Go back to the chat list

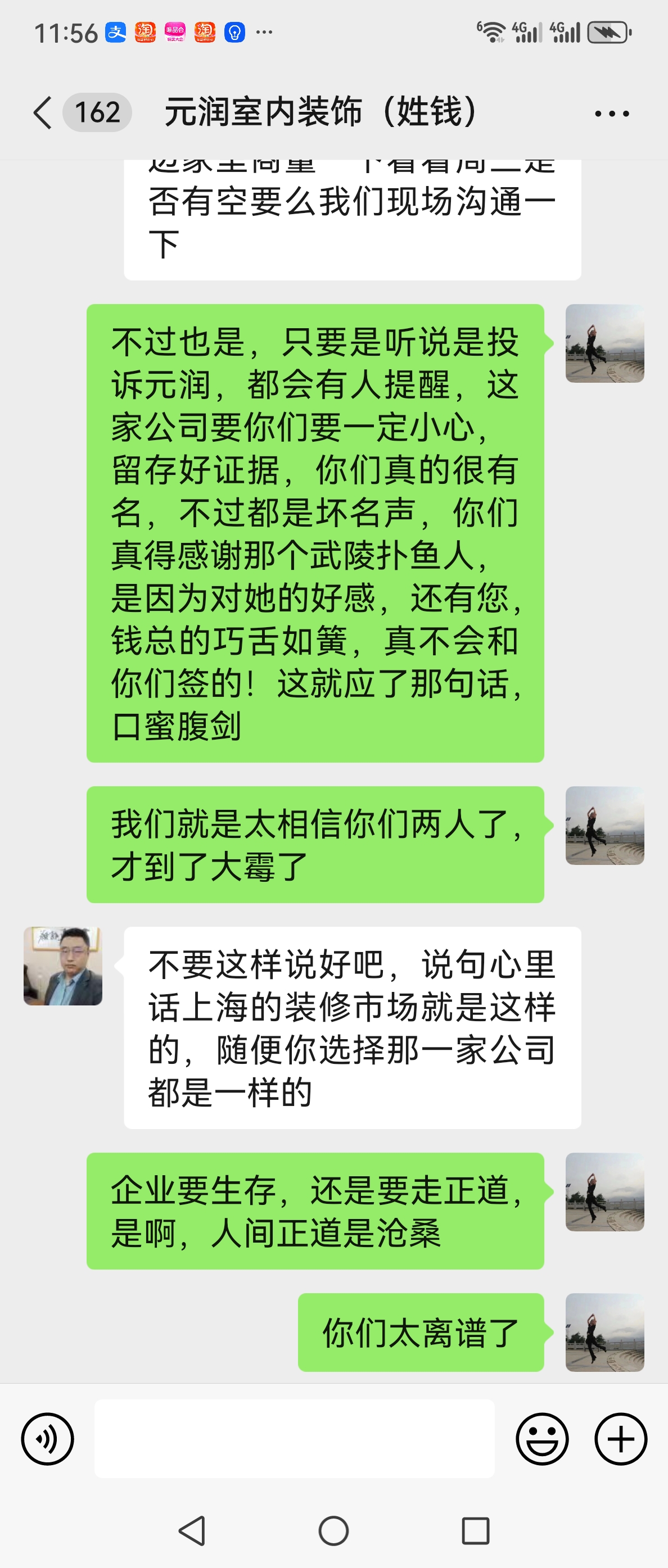[x=43, y=112]
